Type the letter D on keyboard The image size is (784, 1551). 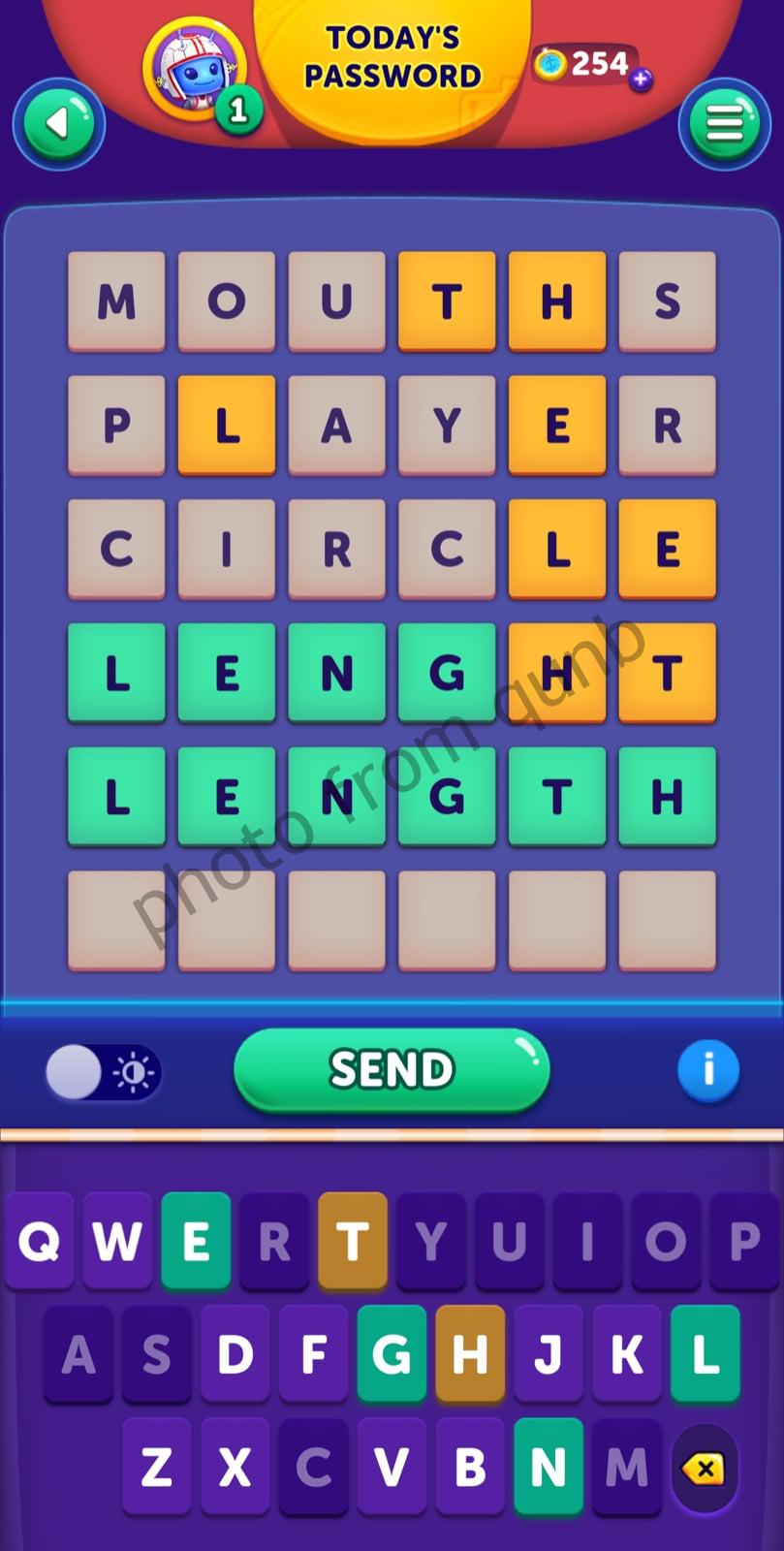tap(235, 1354)
